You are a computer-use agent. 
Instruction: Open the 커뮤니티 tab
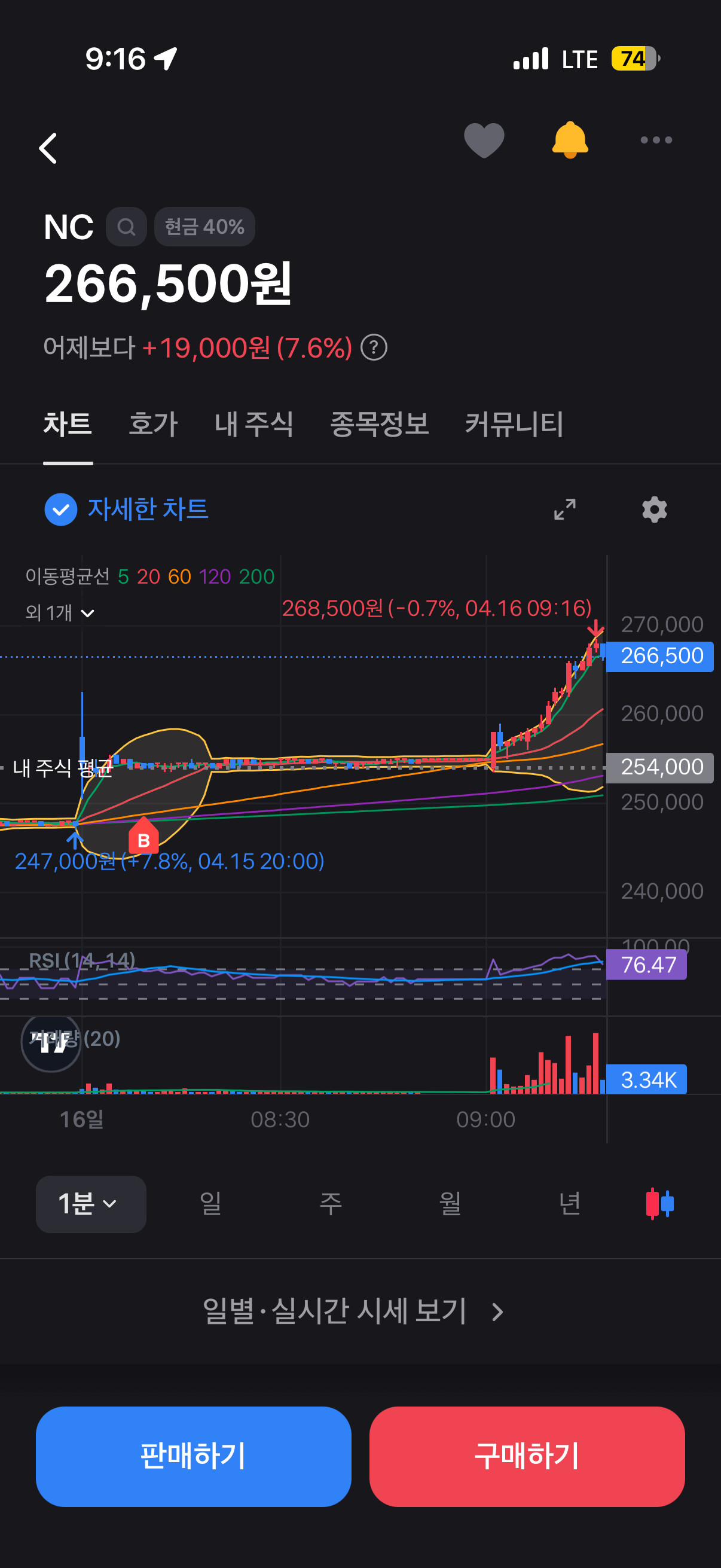click(x=514, y=424)
